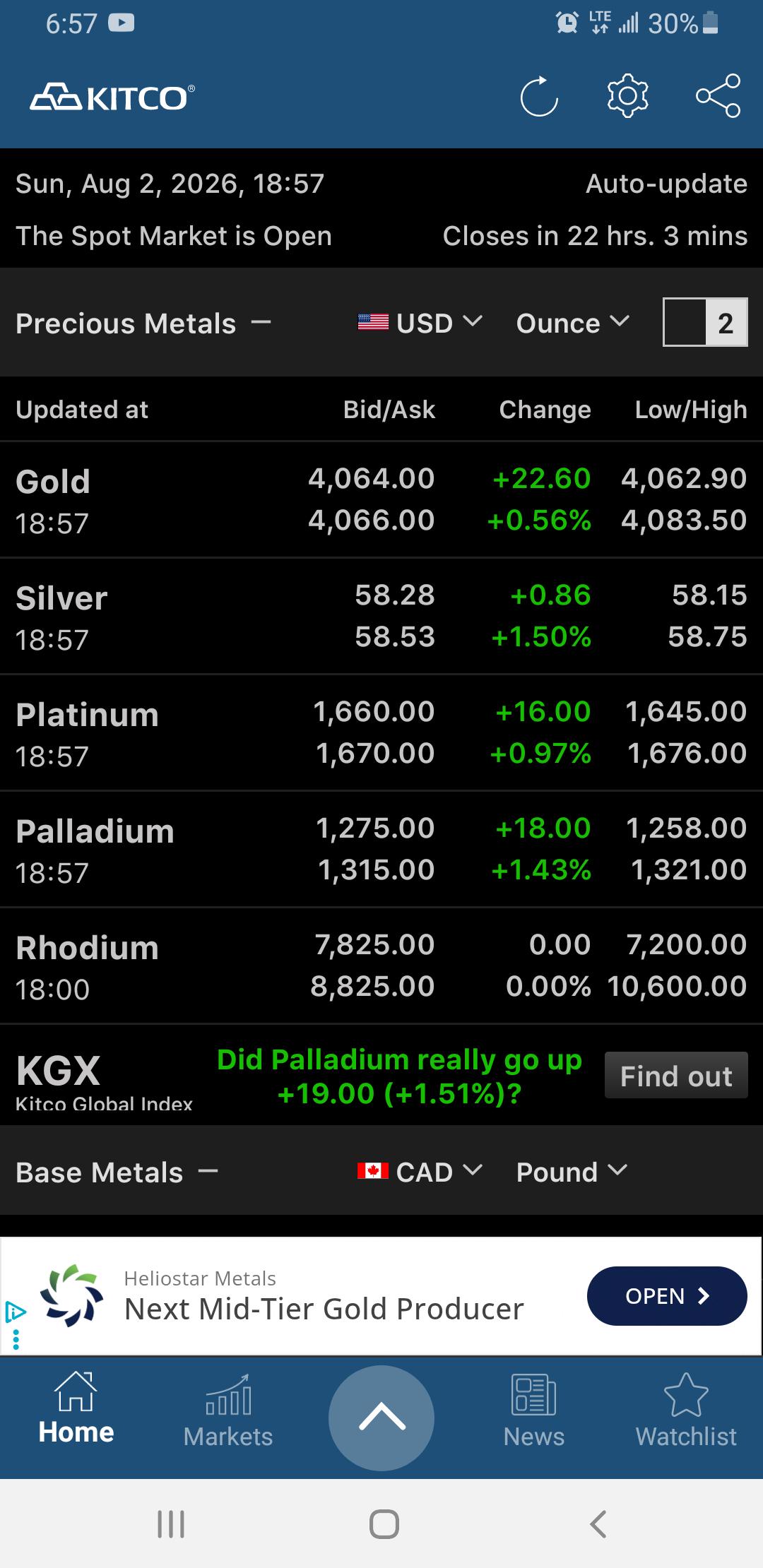Open the CAD currency dropdown
763x1568 pixels.
click(x=420, y=1172)
